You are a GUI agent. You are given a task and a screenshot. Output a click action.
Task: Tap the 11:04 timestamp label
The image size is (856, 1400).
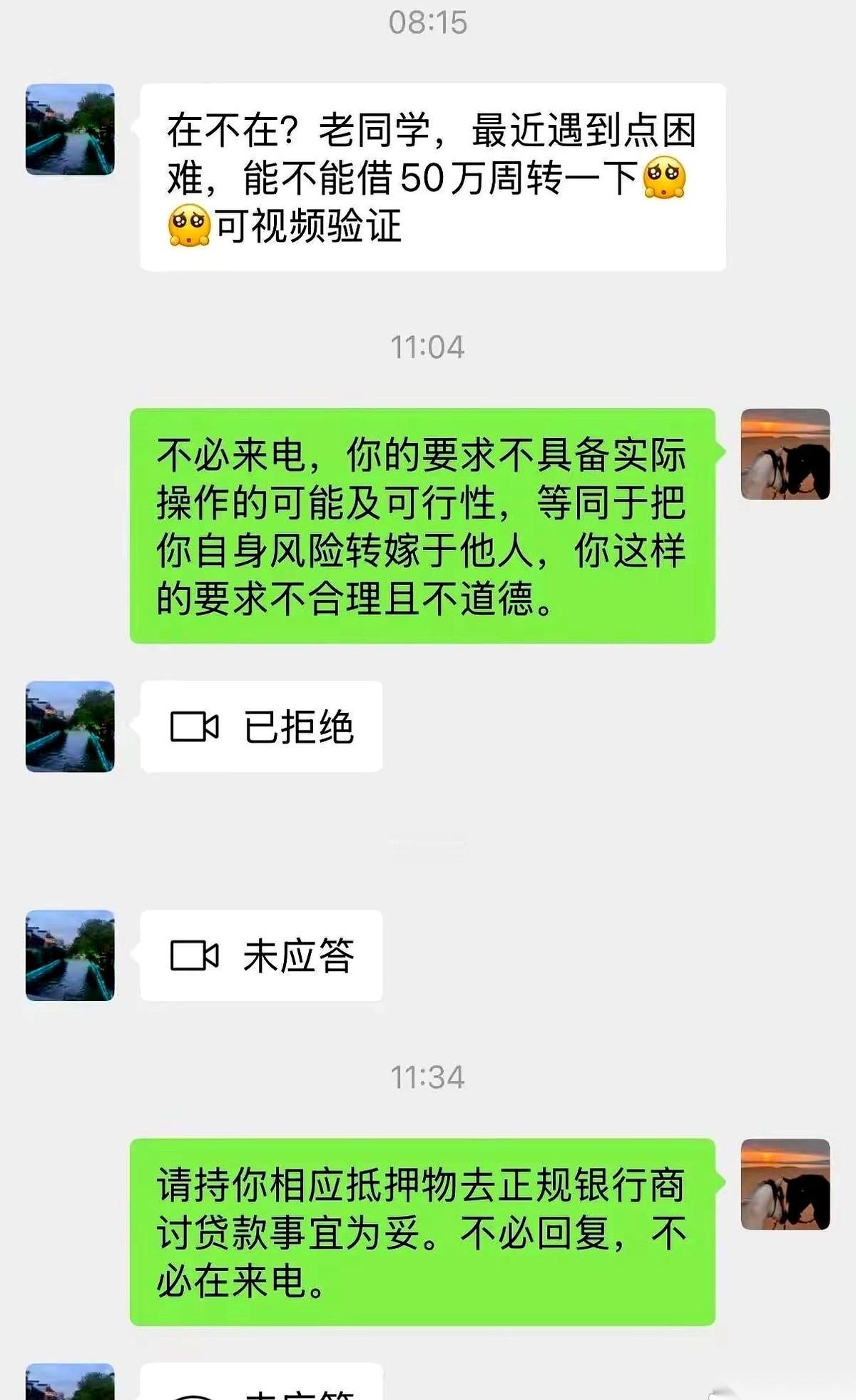point(428,346)
